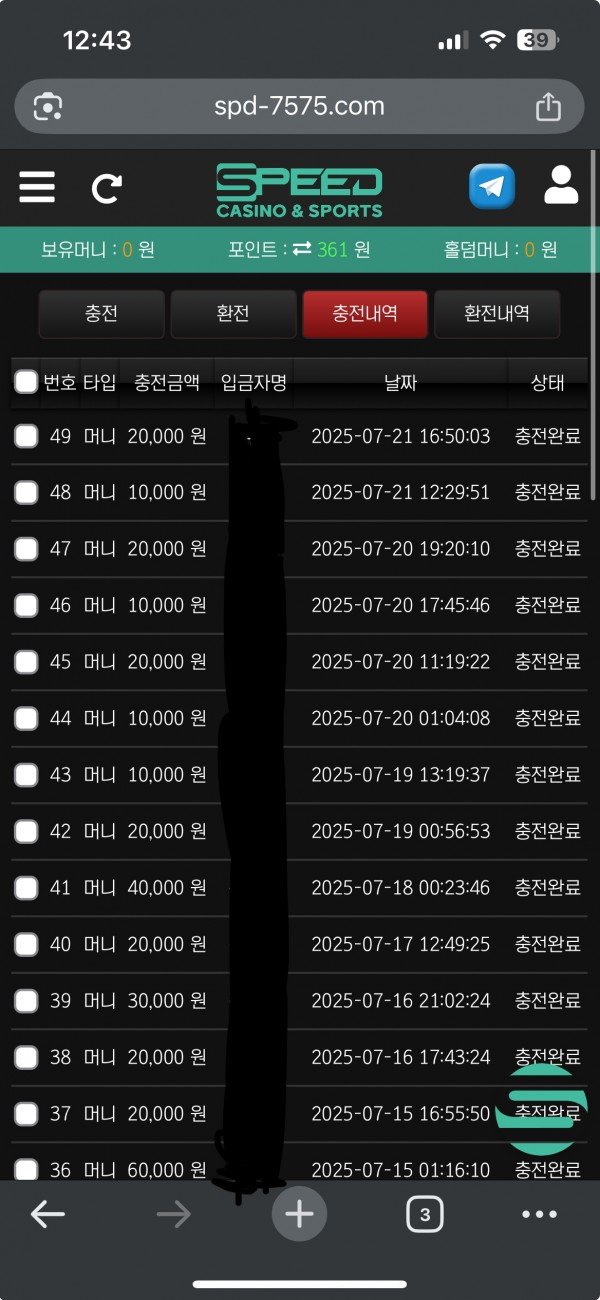
Task: Open the 환전내역 tab
Action: pyautogui.click(x=497, y=314)
